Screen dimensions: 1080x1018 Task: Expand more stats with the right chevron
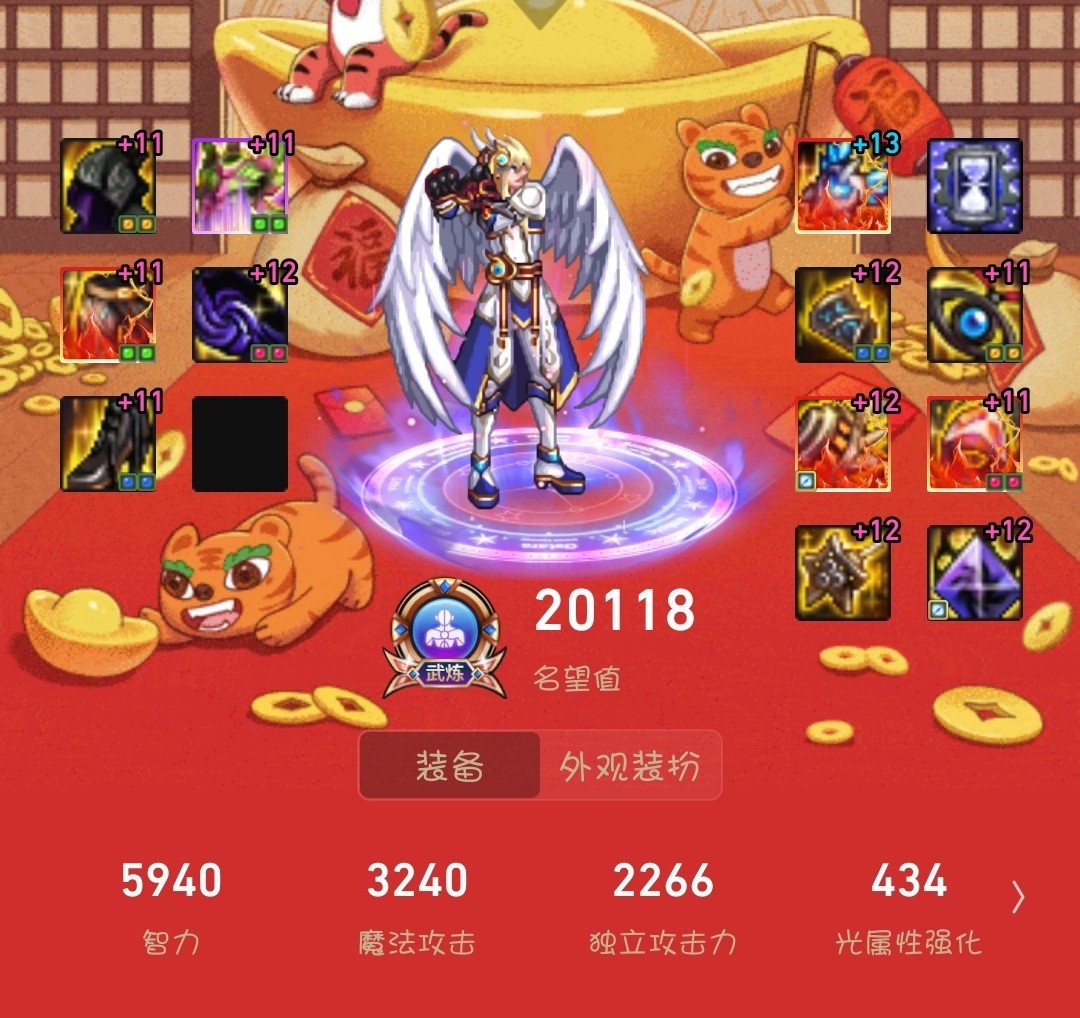[x=1018, y=897]
